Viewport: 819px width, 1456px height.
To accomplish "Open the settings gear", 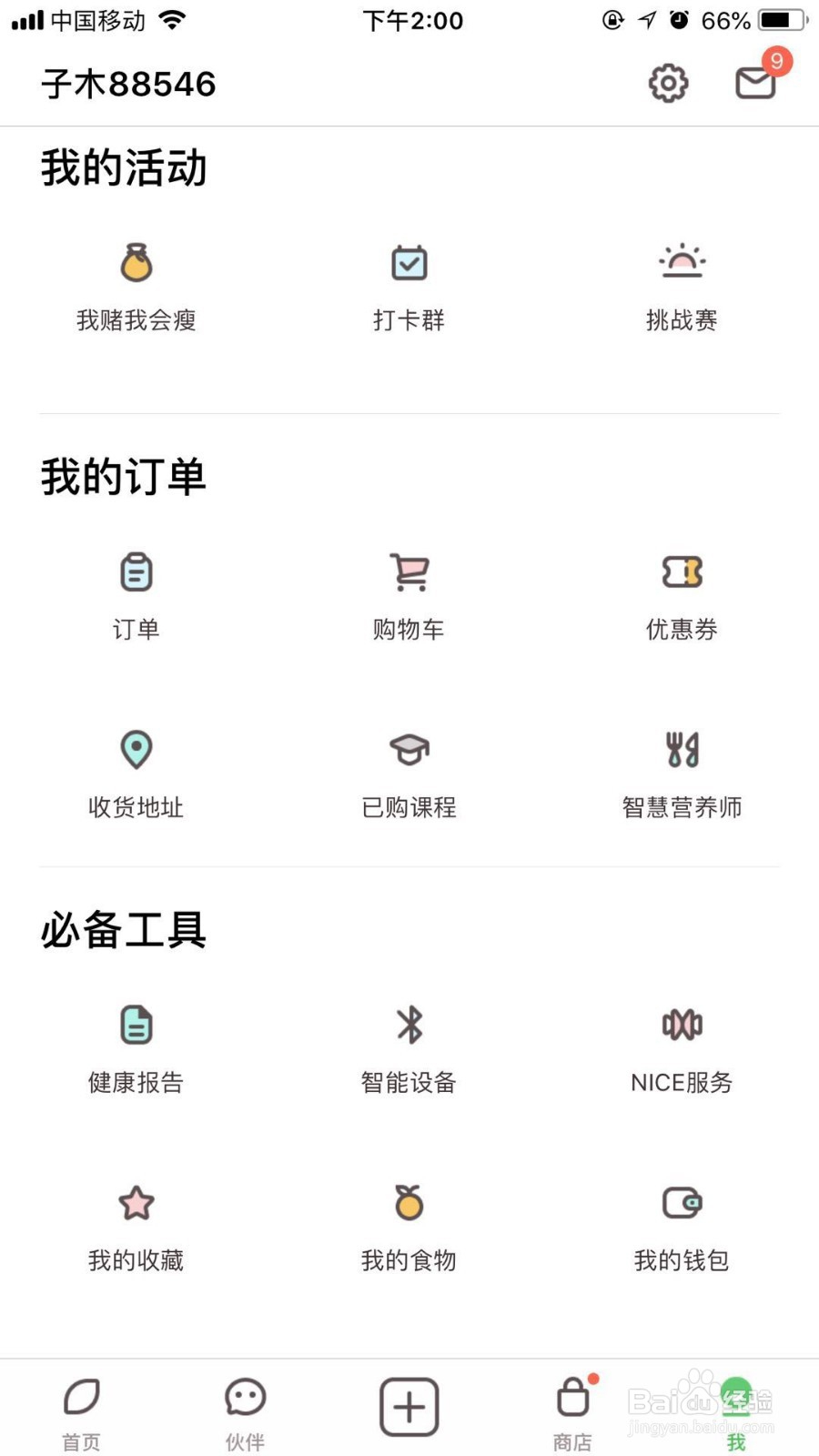I will coord(668,82).
